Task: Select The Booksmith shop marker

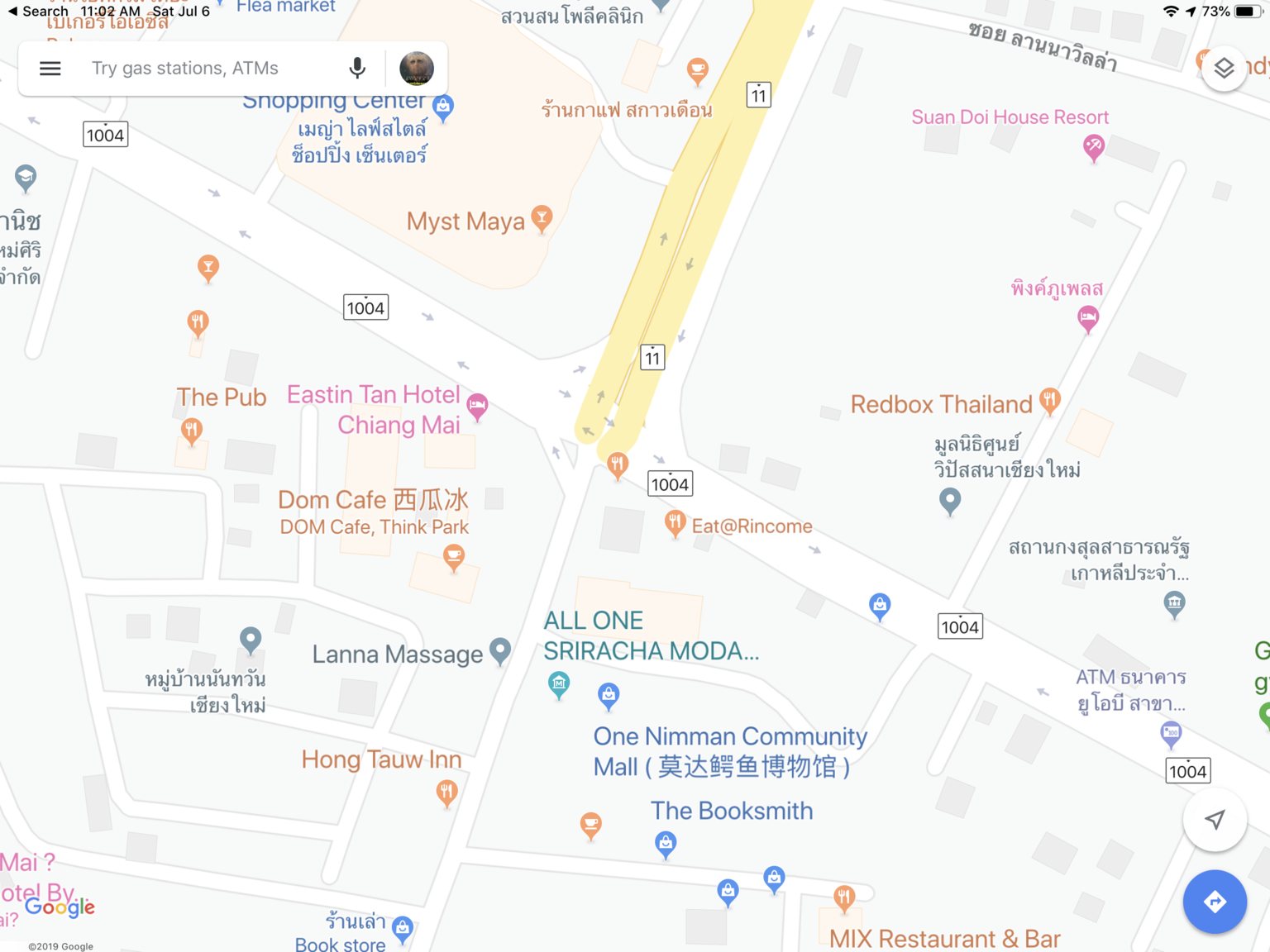Action: pyautogui.click(x=666, y=843)
